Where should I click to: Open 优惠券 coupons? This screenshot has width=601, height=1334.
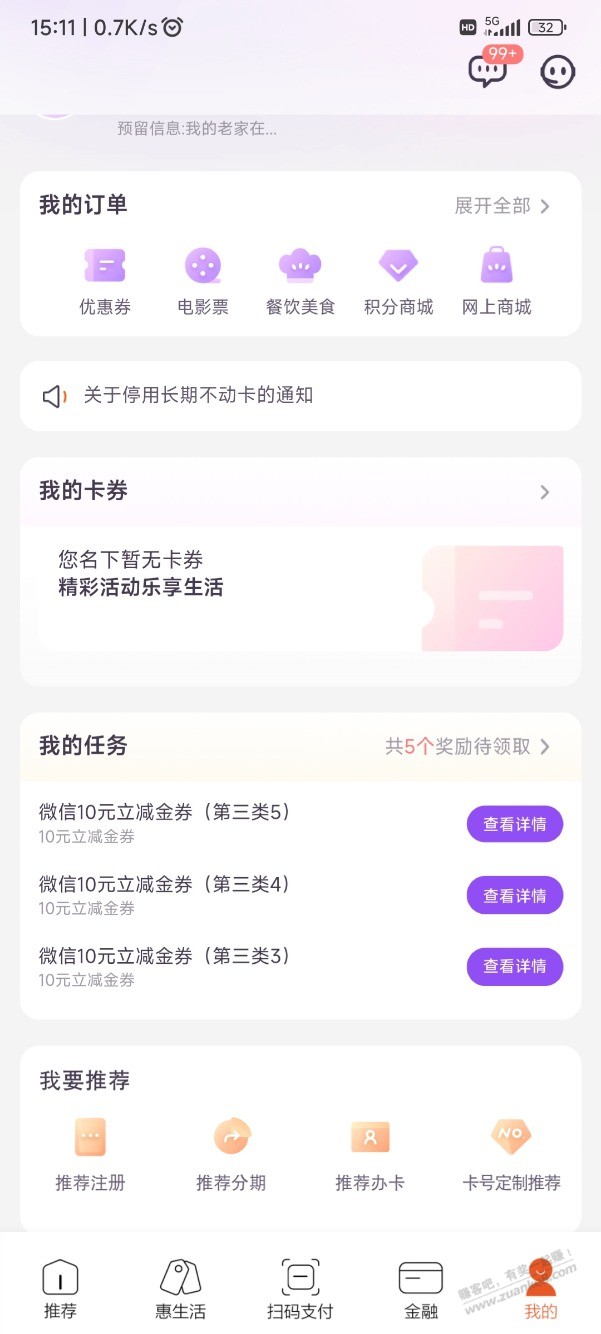click(105, 281)
